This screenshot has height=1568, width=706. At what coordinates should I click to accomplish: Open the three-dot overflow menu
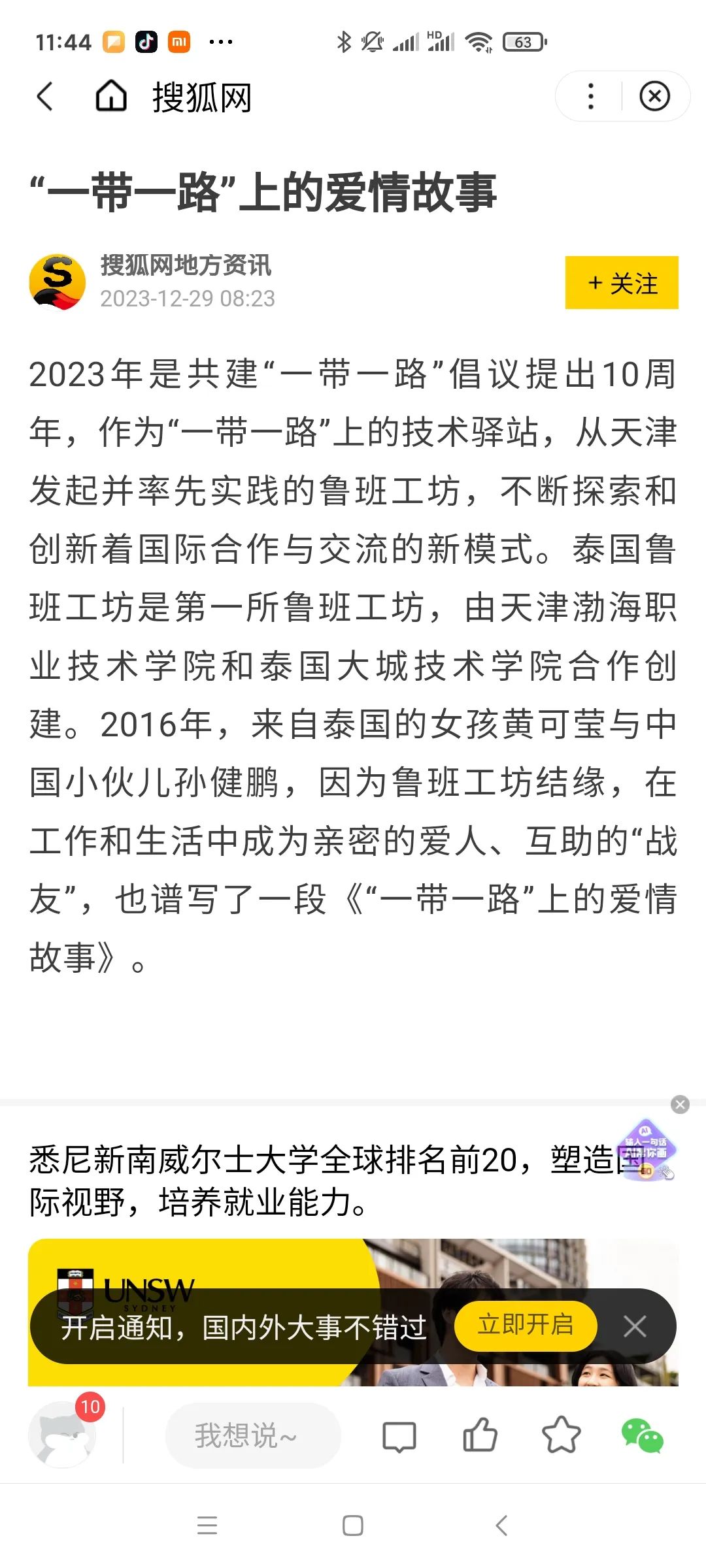click(x=591, y=97)
